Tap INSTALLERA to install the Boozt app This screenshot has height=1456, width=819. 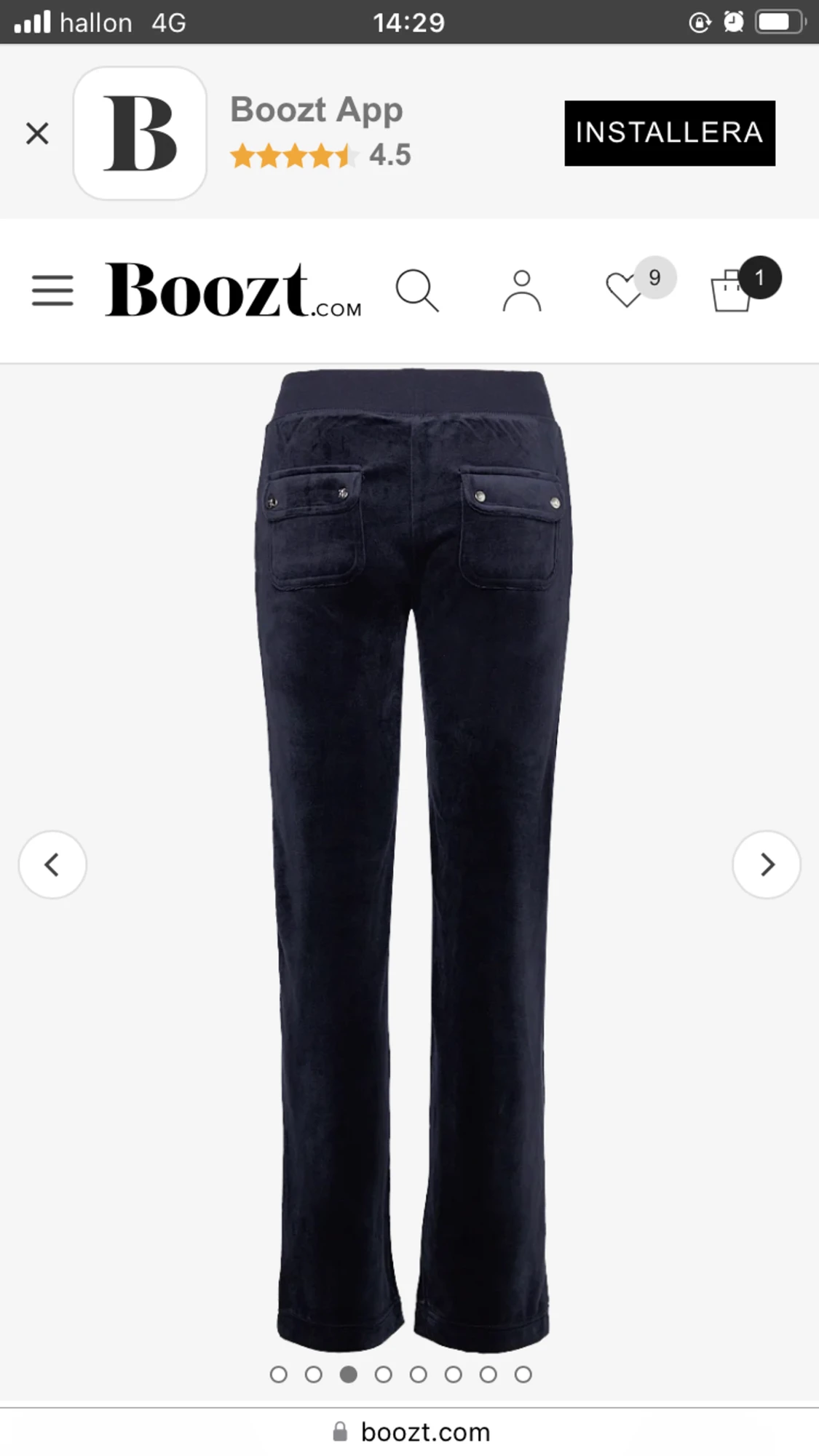click(669, 133)
